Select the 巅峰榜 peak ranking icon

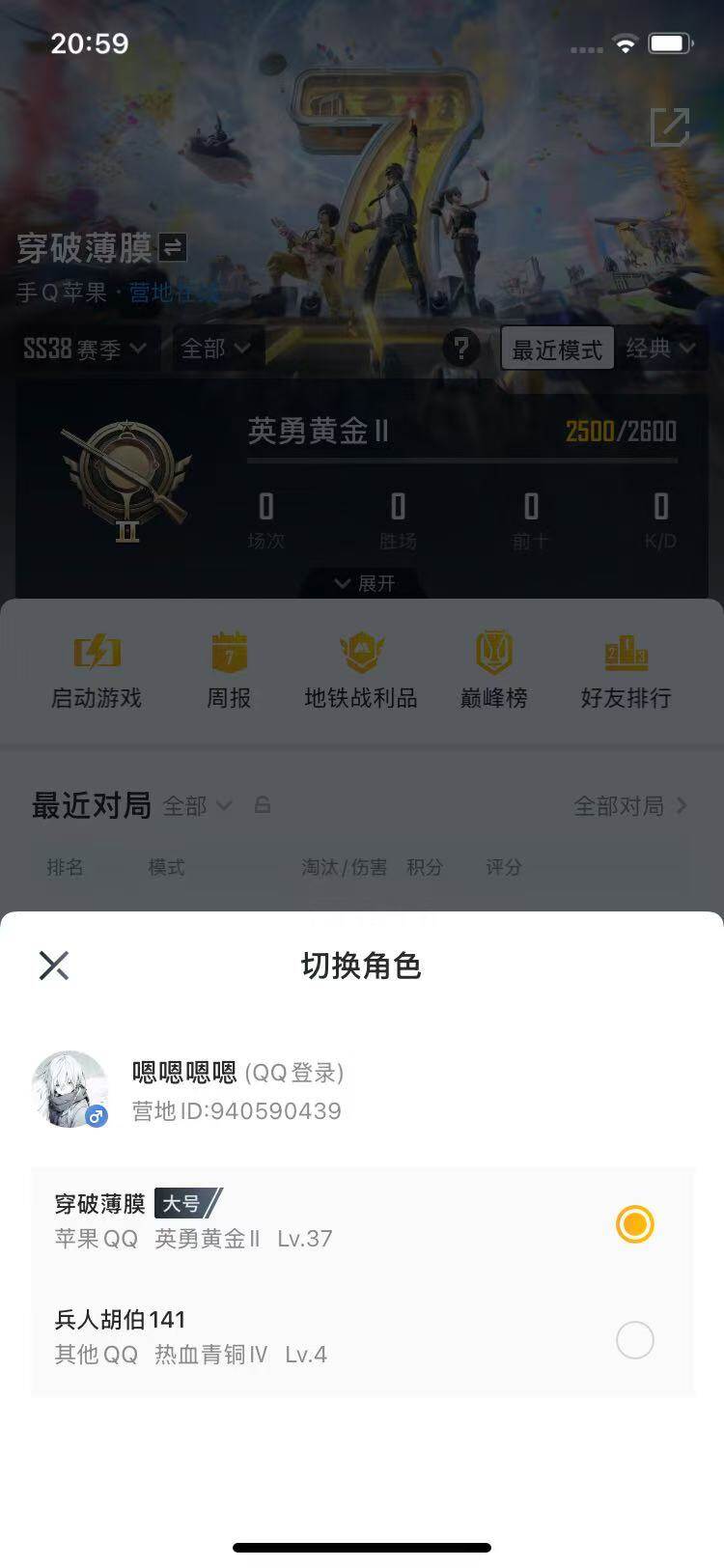pyautogui.click(x=492, y=666)
